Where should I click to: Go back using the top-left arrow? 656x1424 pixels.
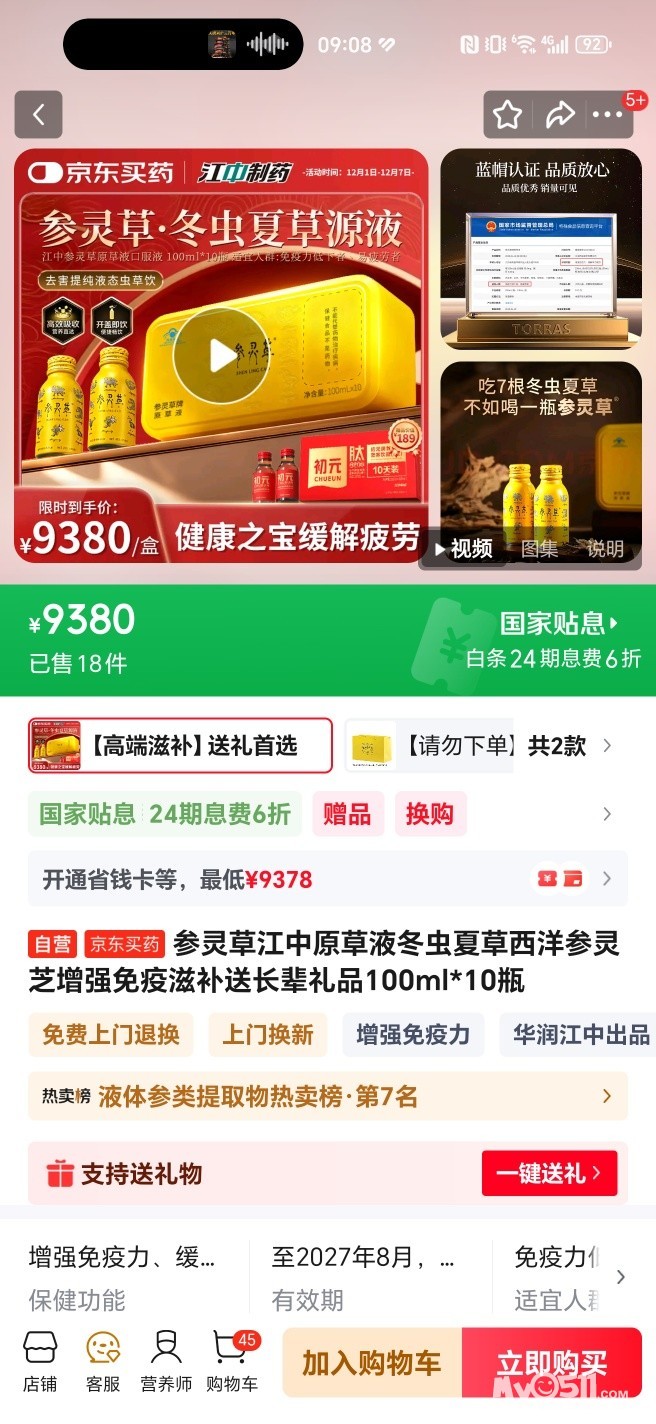coord(38,115)
